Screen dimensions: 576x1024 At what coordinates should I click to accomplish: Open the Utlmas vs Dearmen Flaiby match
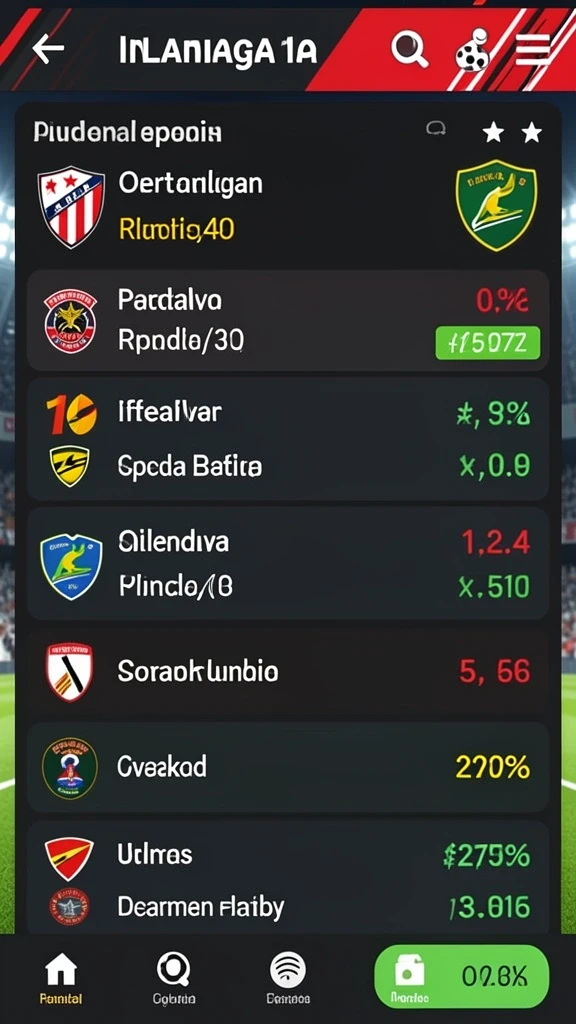click(x=288, y=878)
